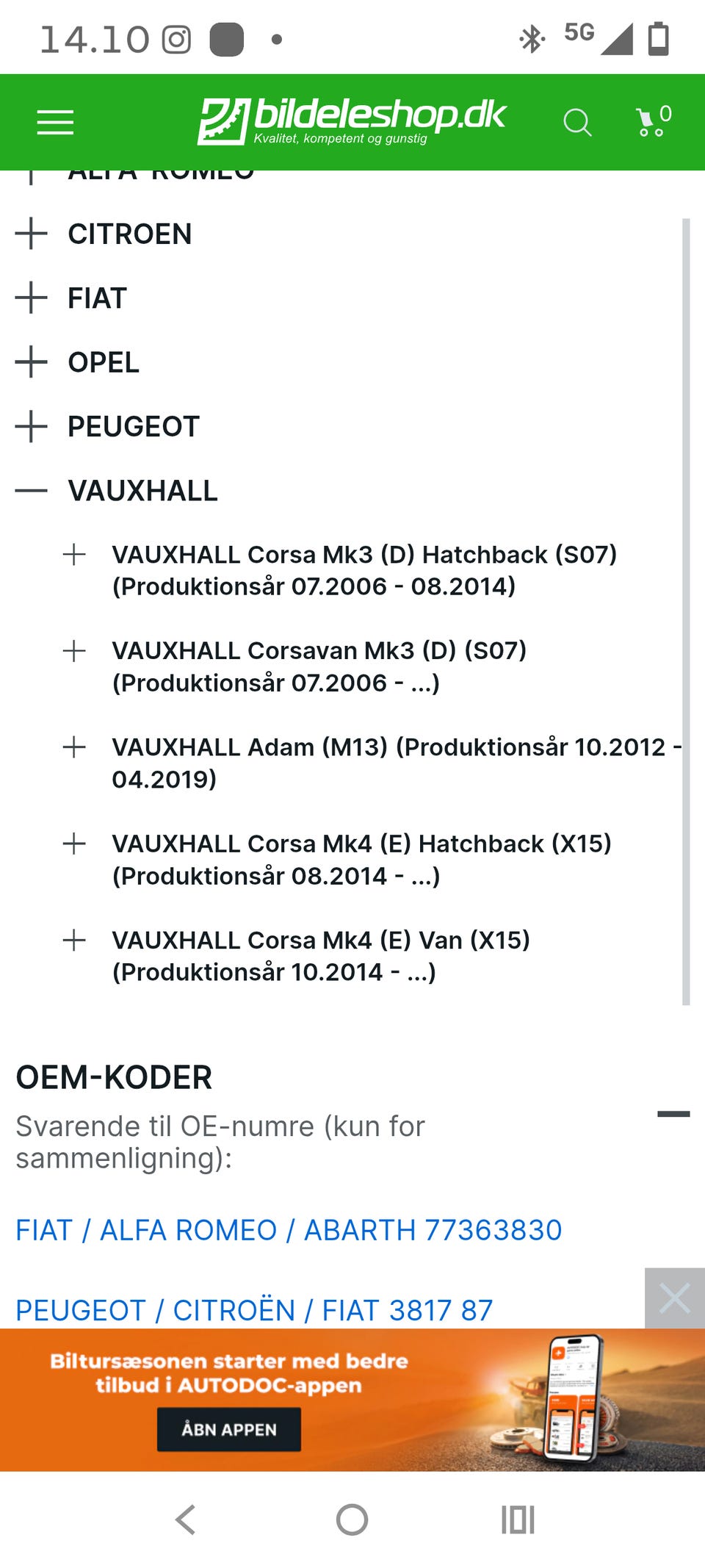Image resolution: width=705 pixels, height=1568 pixels.
Task: Open the shopping cart
Action: point(654,121)
